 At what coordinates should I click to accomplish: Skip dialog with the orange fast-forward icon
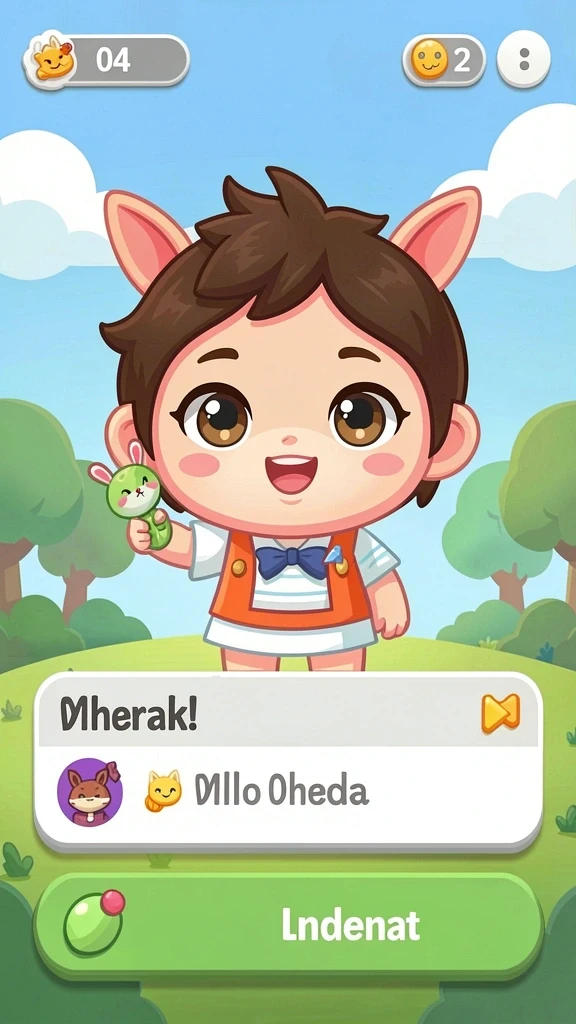pos(500,713)
